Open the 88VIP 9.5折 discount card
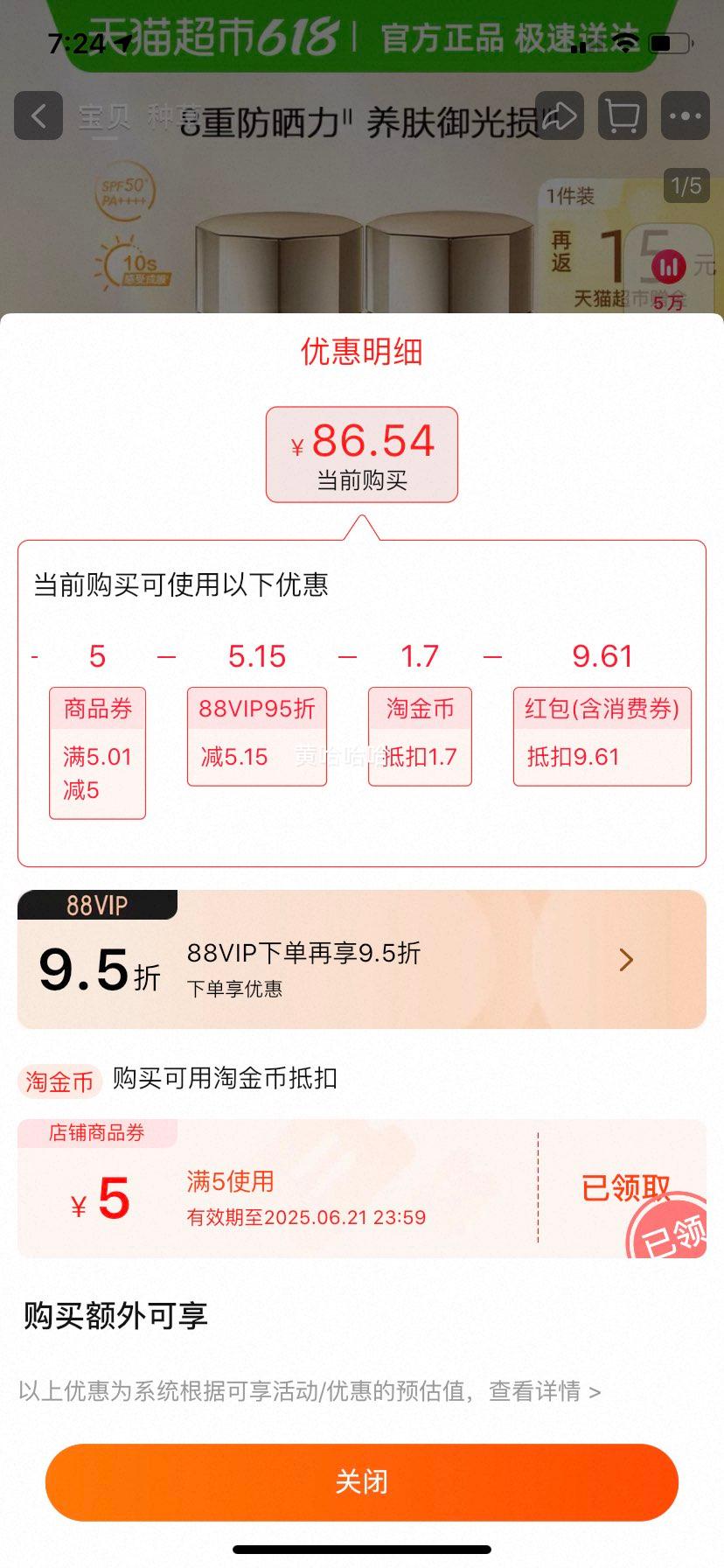 tap(362, 959)
